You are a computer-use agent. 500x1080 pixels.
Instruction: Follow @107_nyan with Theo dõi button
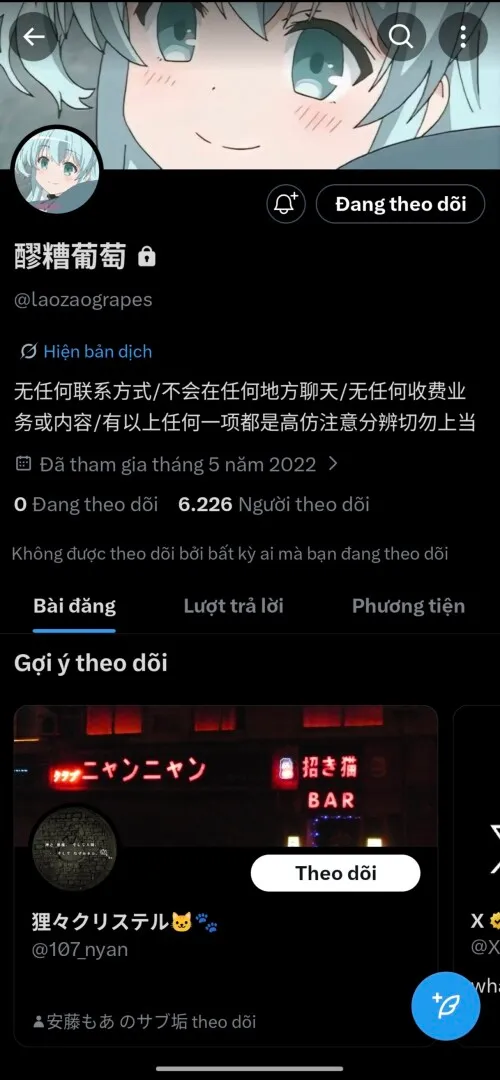[x=335, y=873]
